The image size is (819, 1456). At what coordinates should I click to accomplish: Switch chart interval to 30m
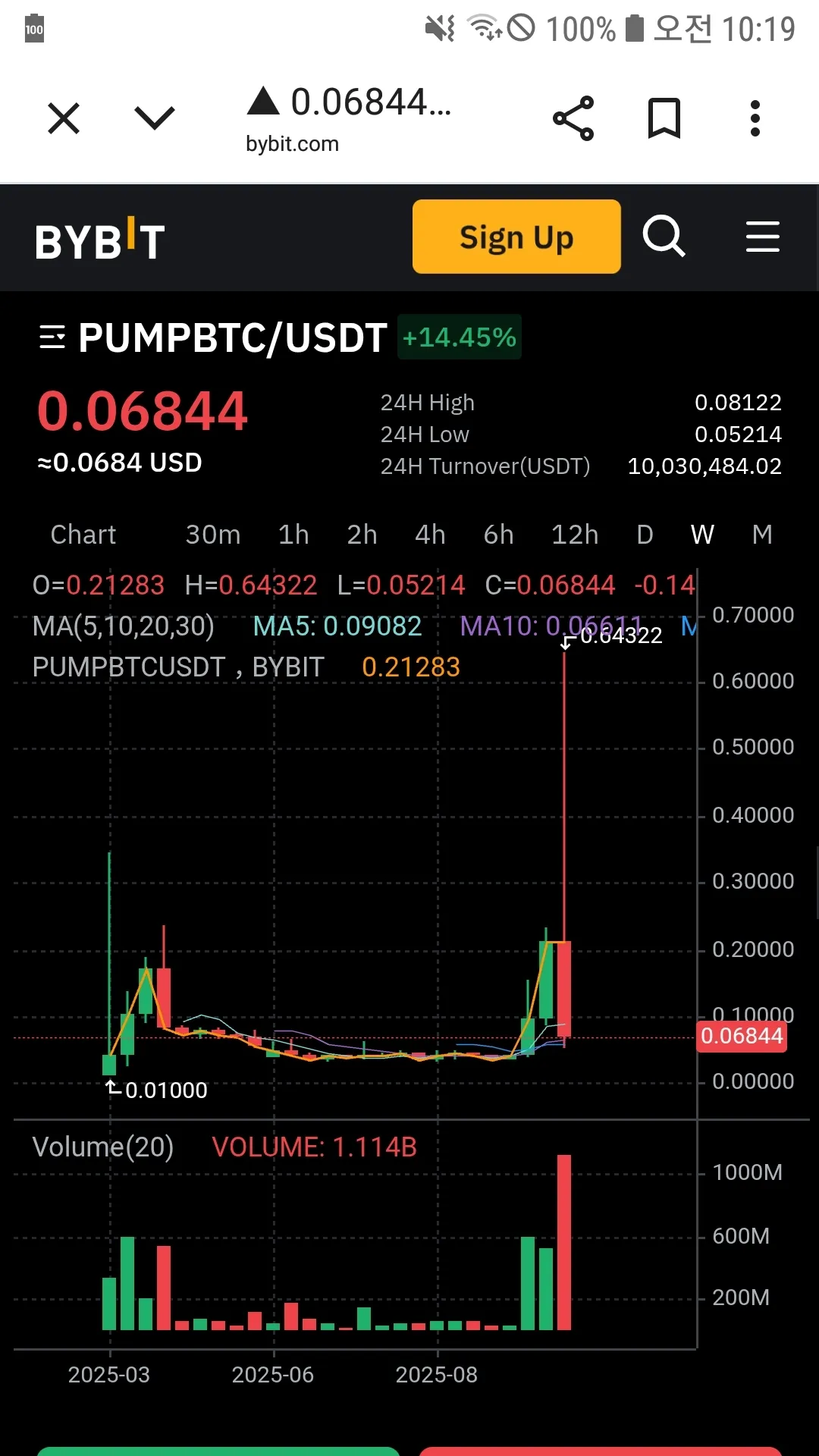click(x=213, y=535)
